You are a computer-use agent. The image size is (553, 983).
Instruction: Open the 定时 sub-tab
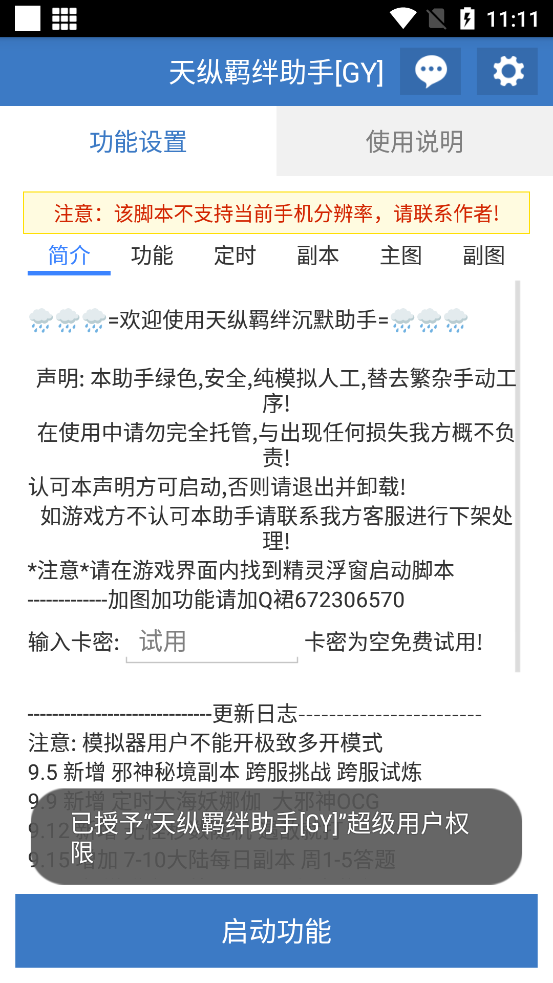(x=235, y=256)
